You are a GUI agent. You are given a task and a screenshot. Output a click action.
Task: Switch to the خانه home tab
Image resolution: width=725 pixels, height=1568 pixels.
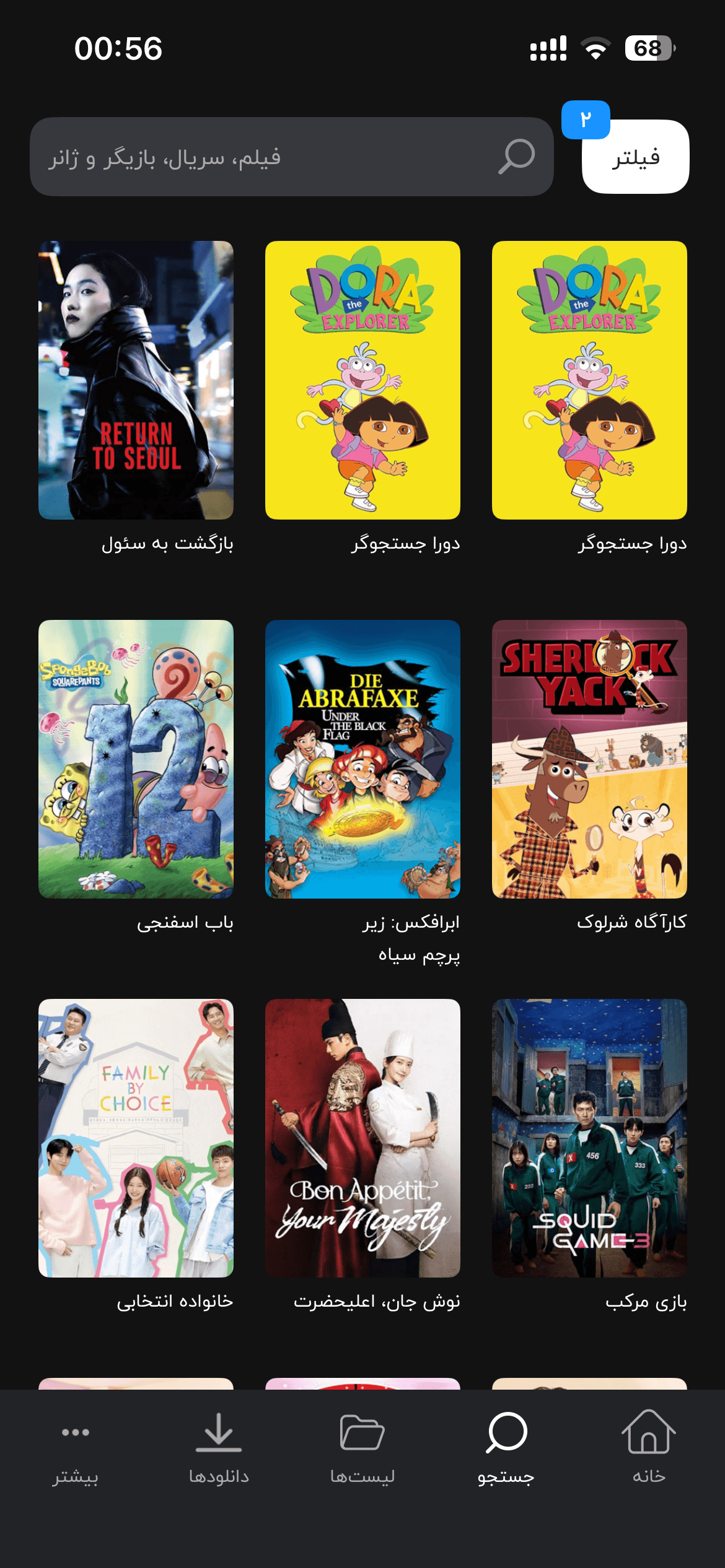(649, 1447)
